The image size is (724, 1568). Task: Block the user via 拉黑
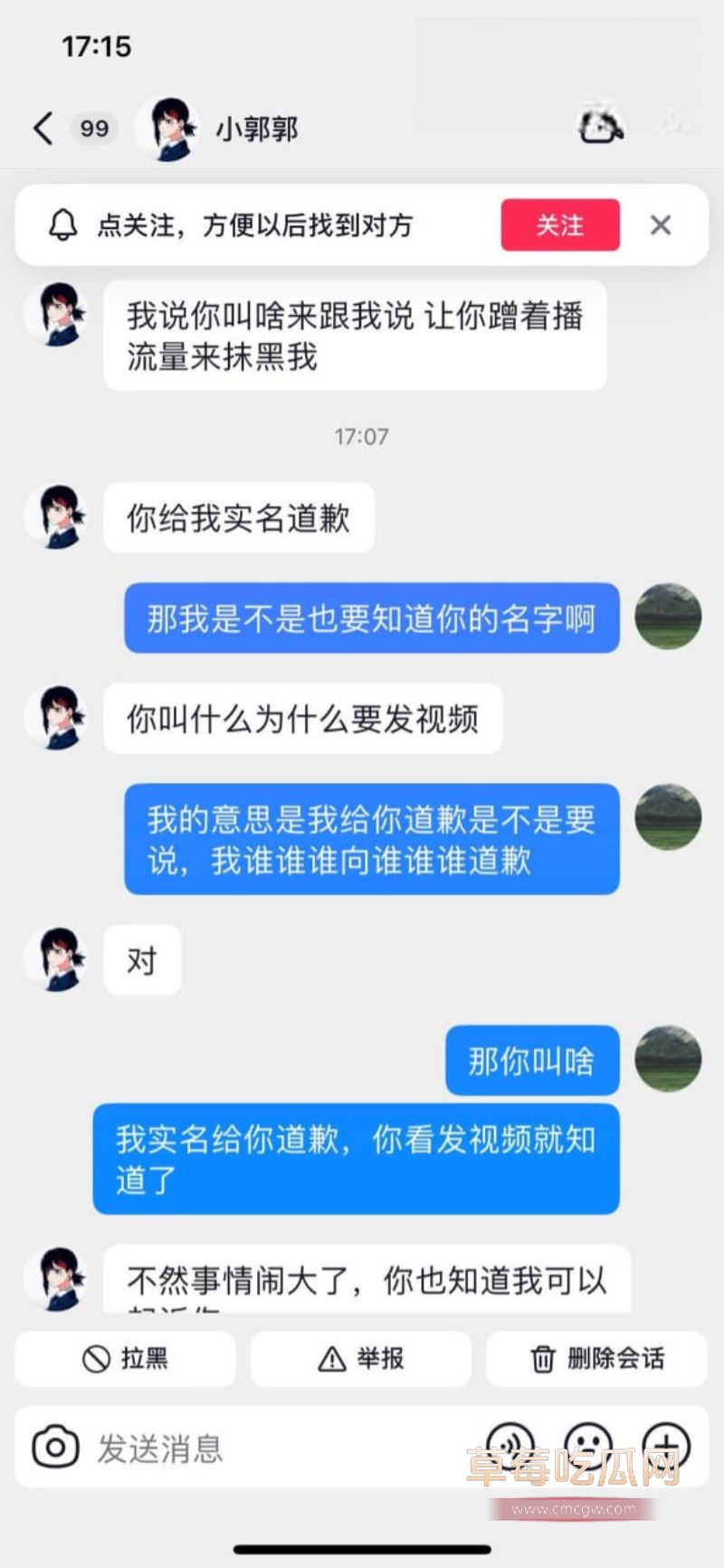pyautogui.click(x=126, y=1359)
